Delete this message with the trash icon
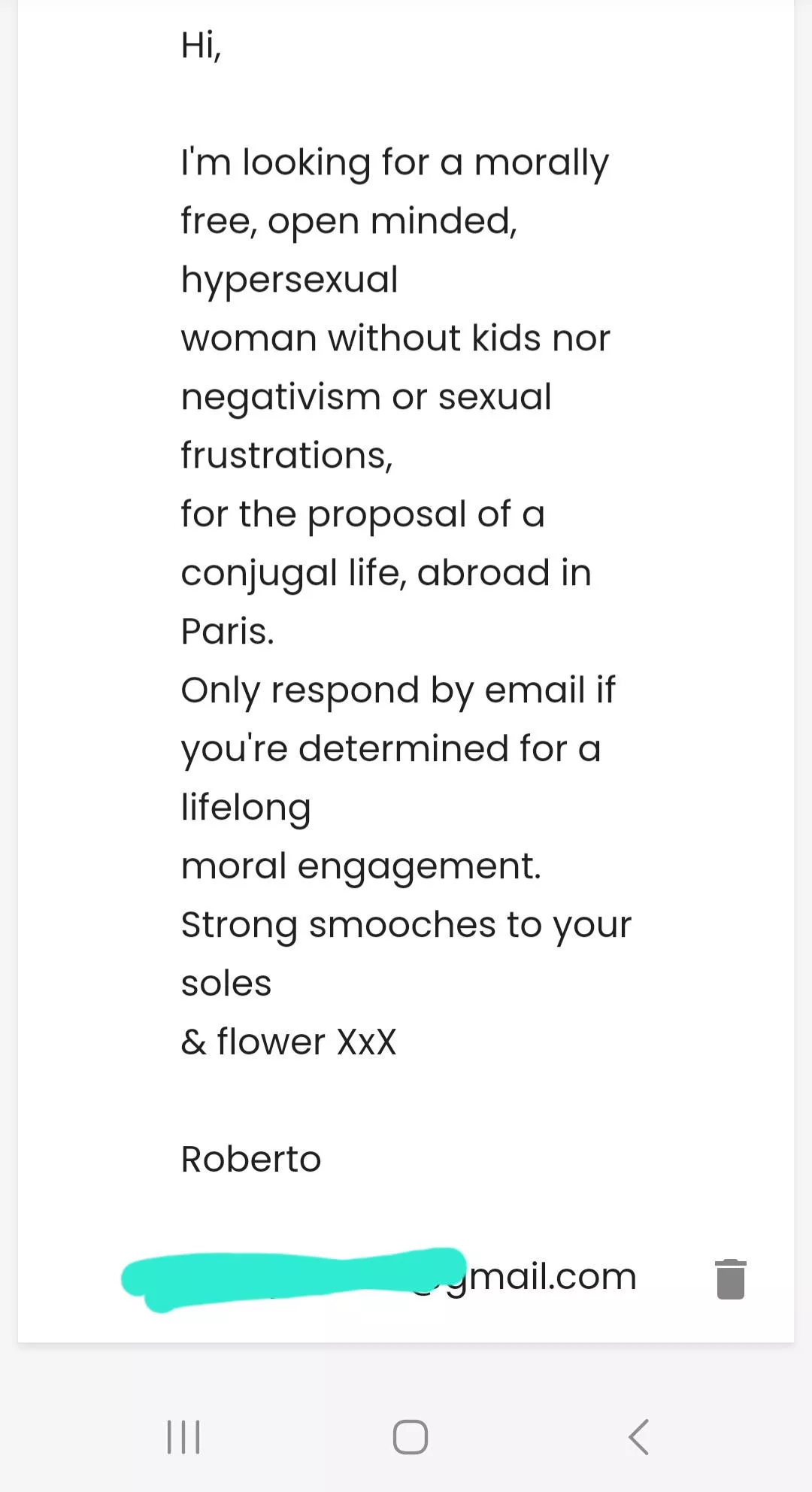 tap(730, 1278)
